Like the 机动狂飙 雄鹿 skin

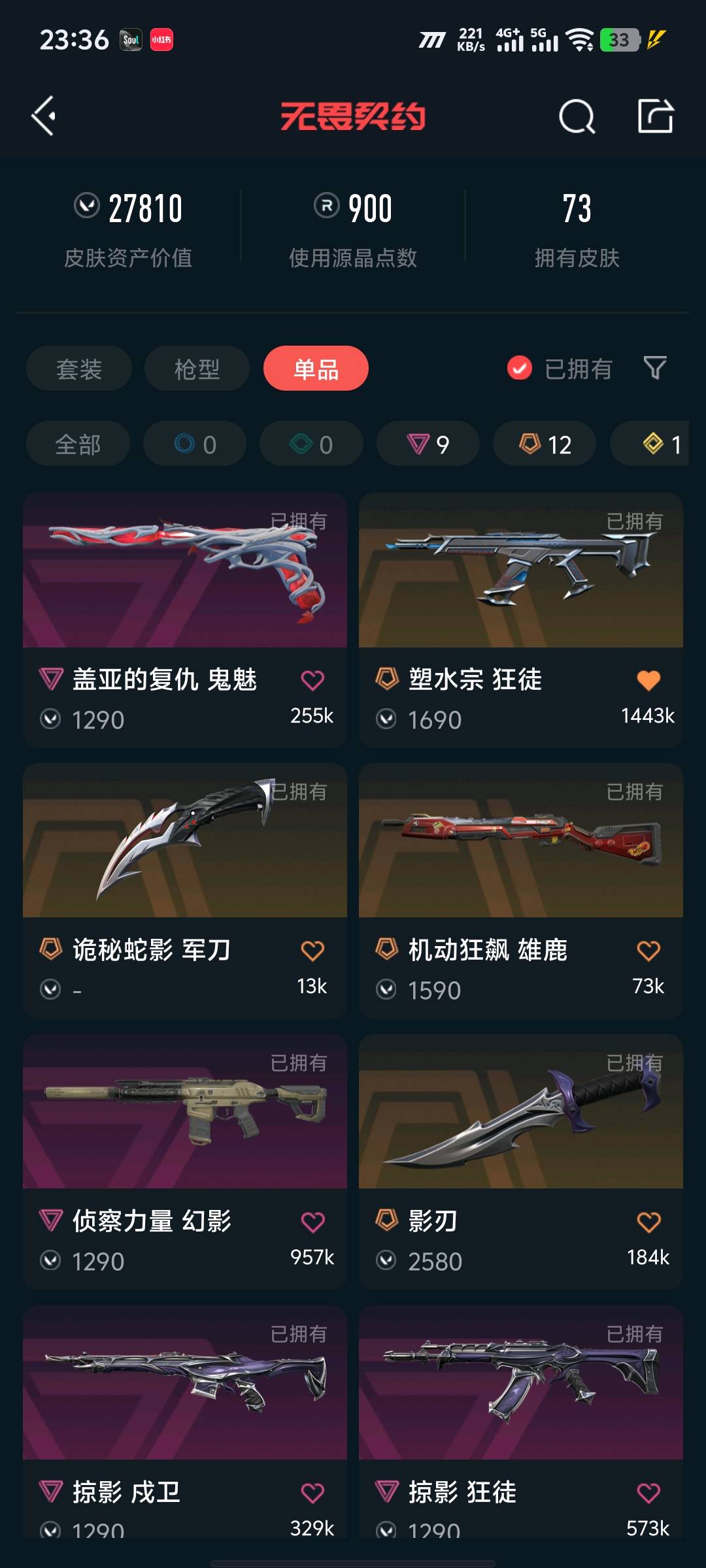tap(648, 951)
